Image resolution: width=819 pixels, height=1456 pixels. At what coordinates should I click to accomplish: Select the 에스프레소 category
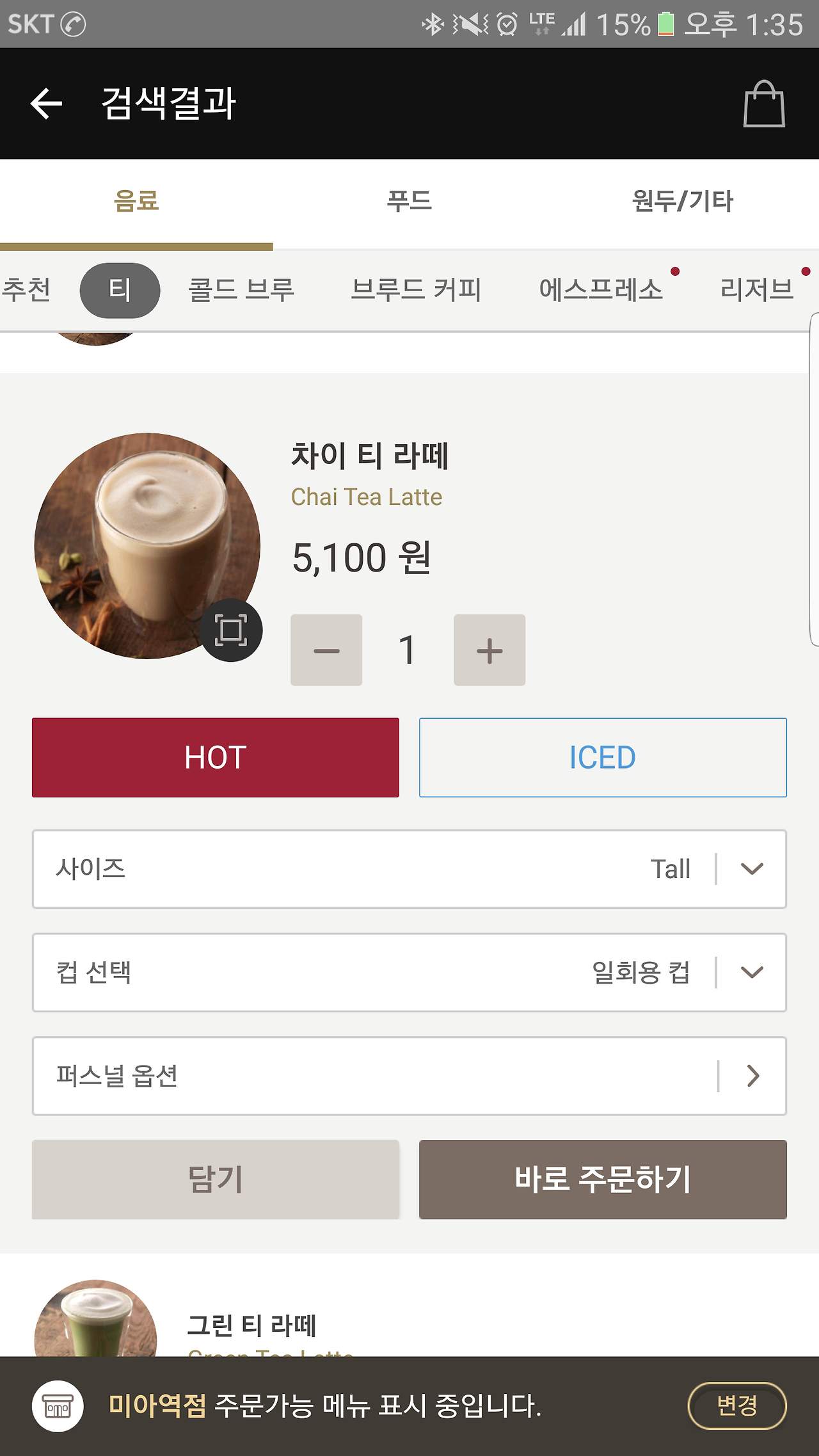601,290
